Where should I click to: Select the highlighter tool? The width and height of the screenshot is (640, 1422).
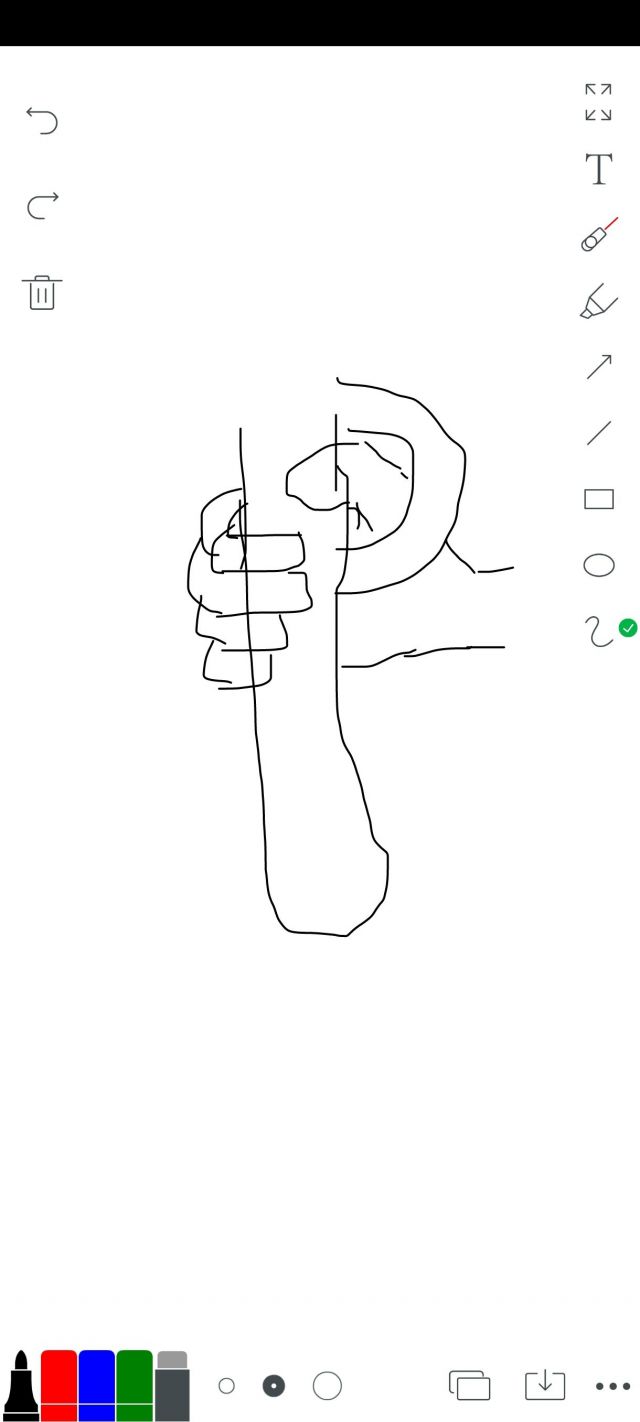tap(598, 301)
